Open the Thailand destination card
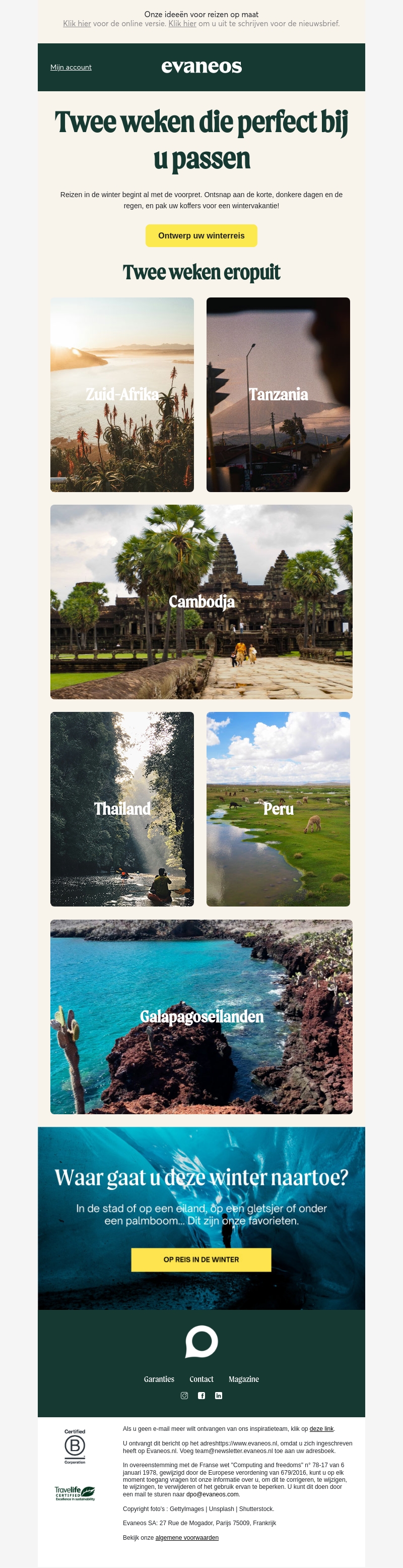Image resolution: width=403 pixels, height=1568 pixels. point(121,808)
